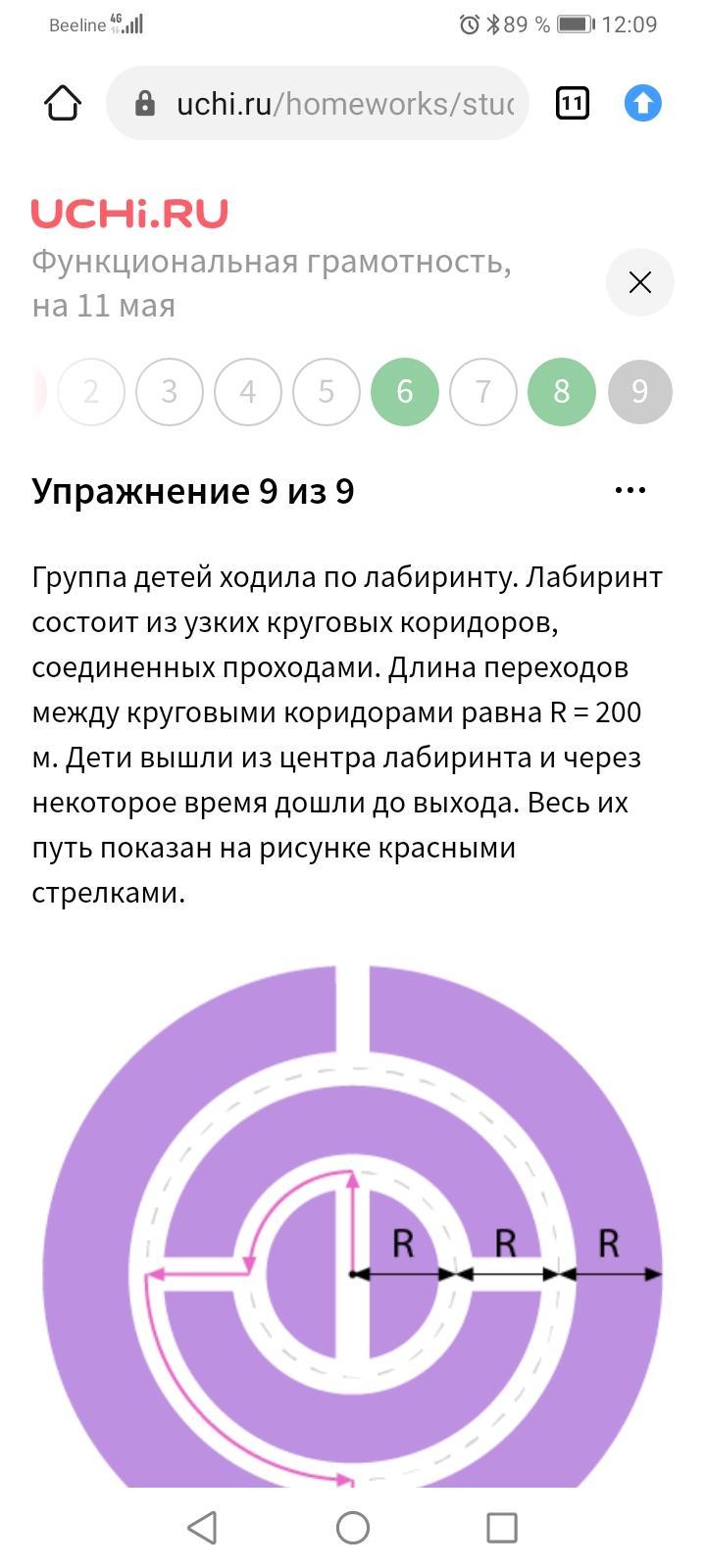Jump to exercise 3
706x1568 pixels.
tap(170, 392)
